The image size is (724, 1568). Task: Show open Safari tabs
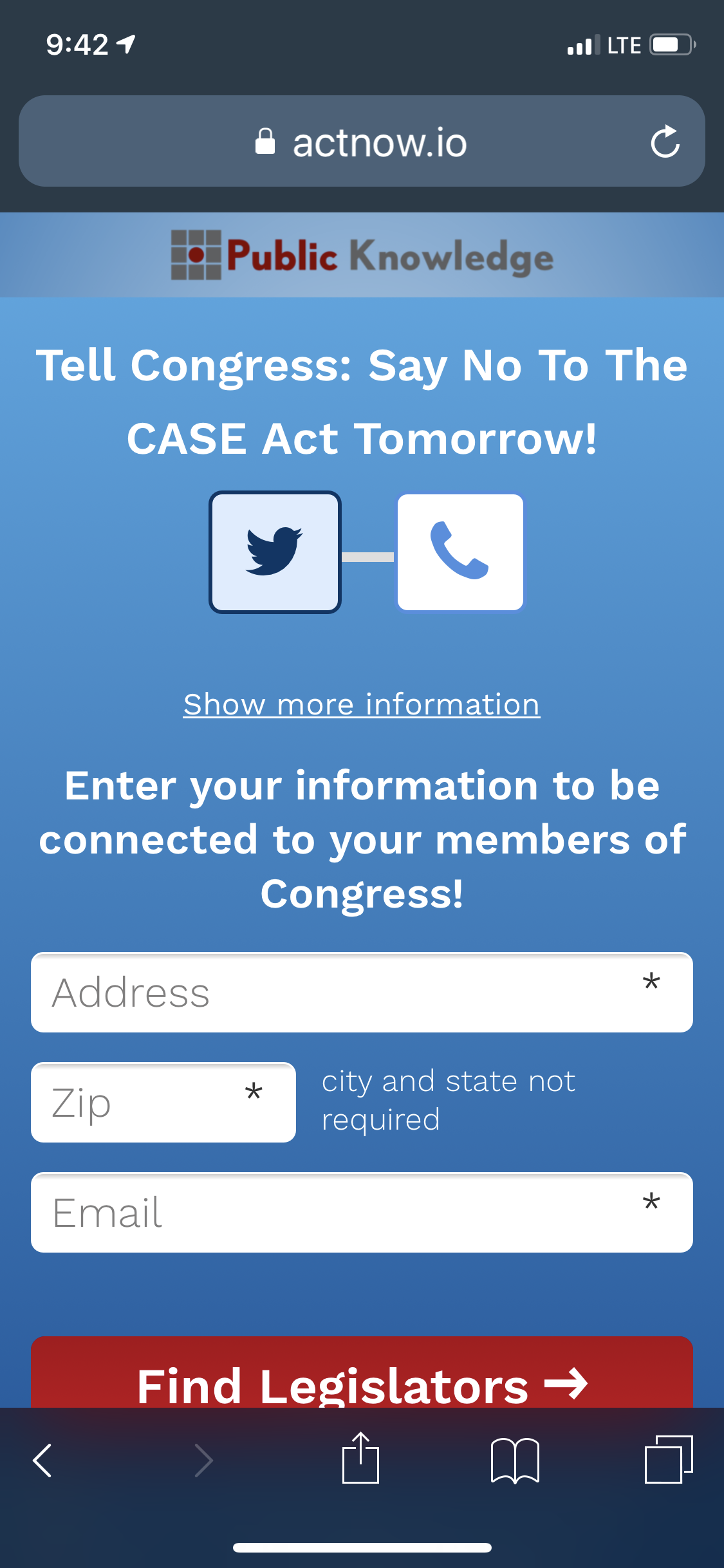coord(668,1460)
